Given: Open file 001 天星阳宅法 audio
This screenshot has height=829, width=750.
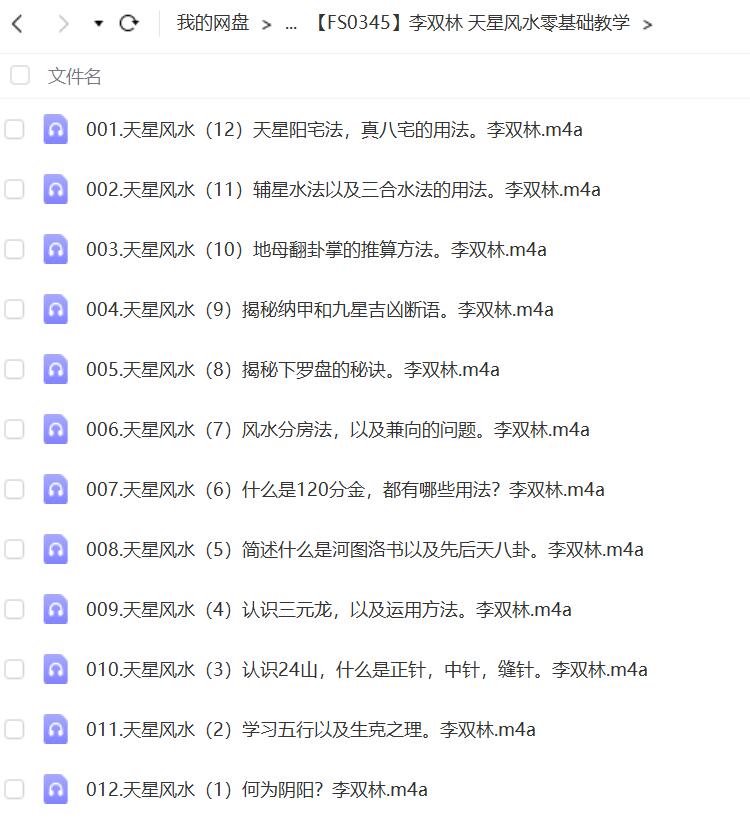Looking at the screenshot, I should (x=334, y=130).
